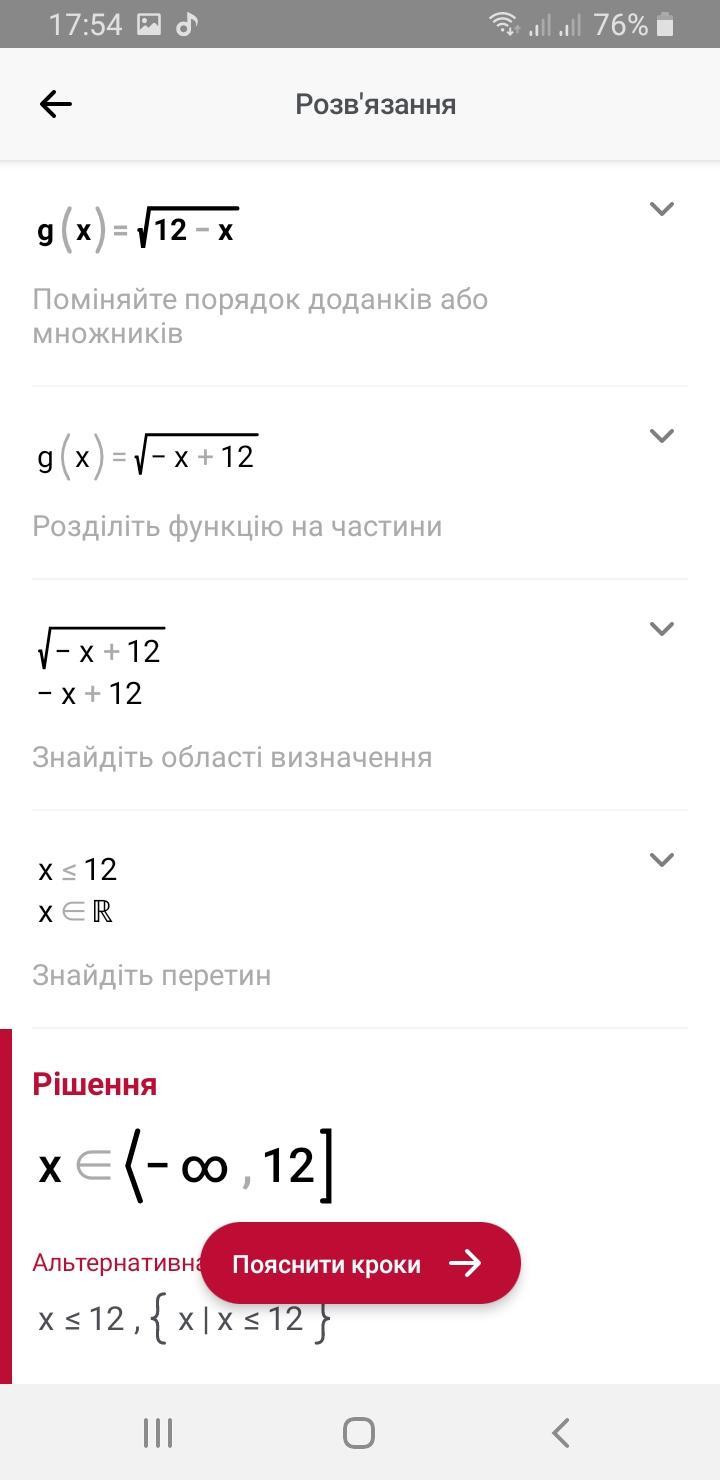Expand the g(x)=√(12−x) reorder terms step

(x=661, y=209)
